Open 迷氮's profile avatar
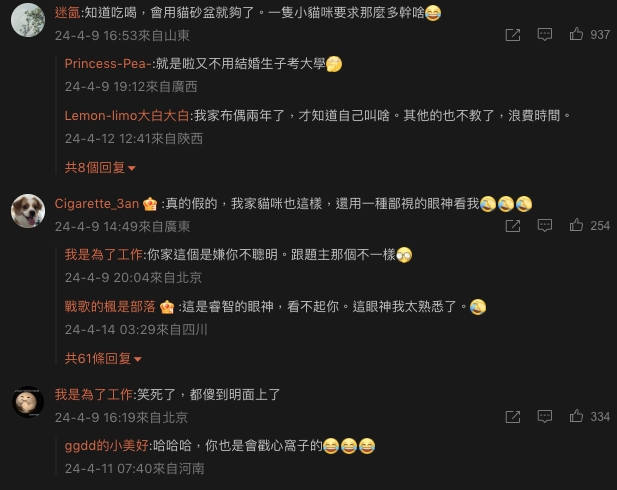 tap(28, 20)
